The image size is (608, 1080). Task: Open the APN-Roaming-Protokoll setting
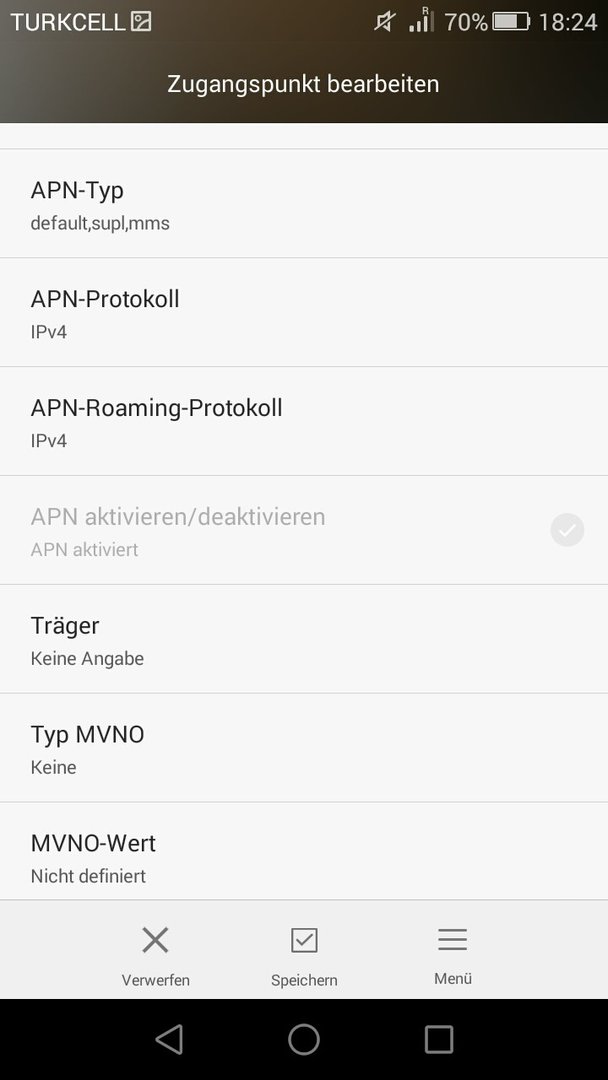(x=304, y=422)
